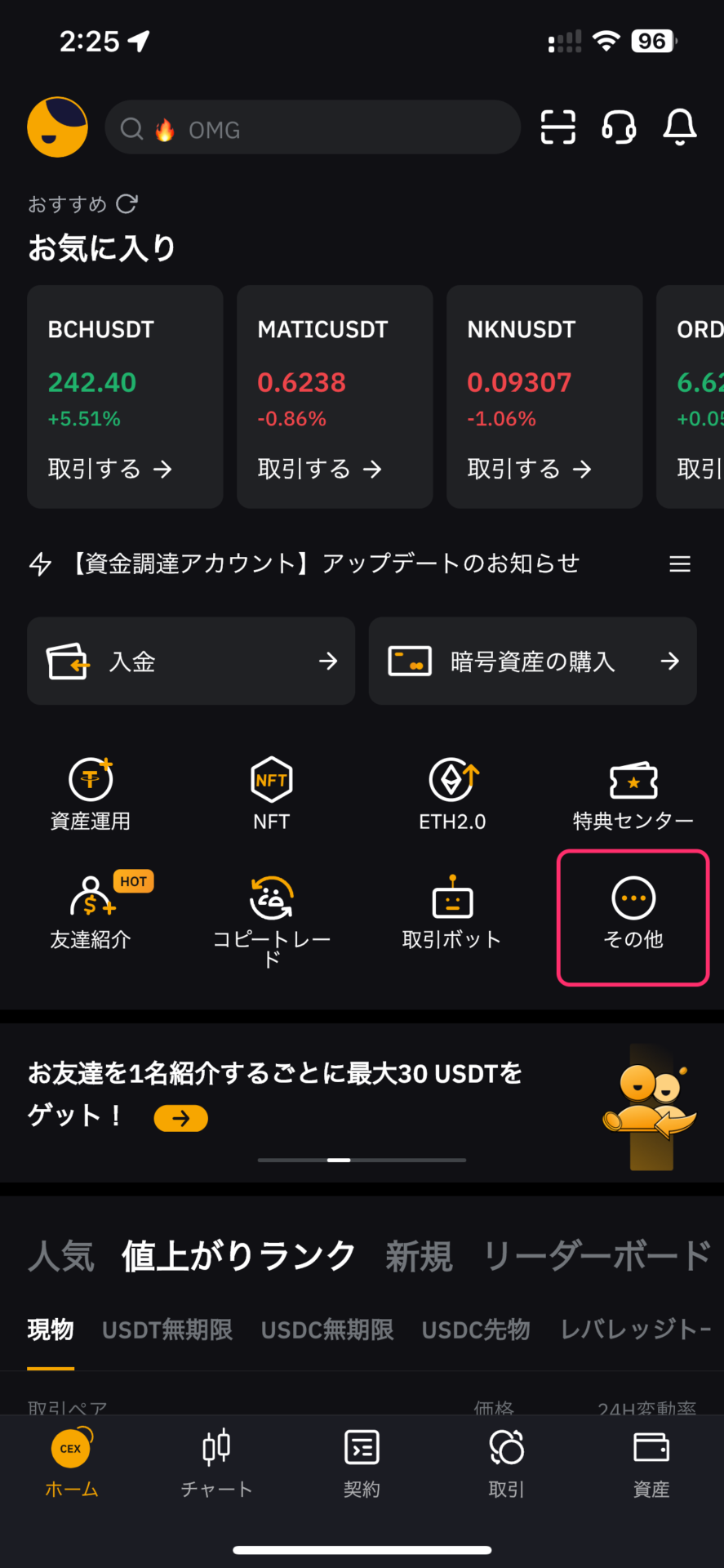724x1568 pixels.
Task: Open ETH2.0 shortcut
Action: [x=452, y=795]
